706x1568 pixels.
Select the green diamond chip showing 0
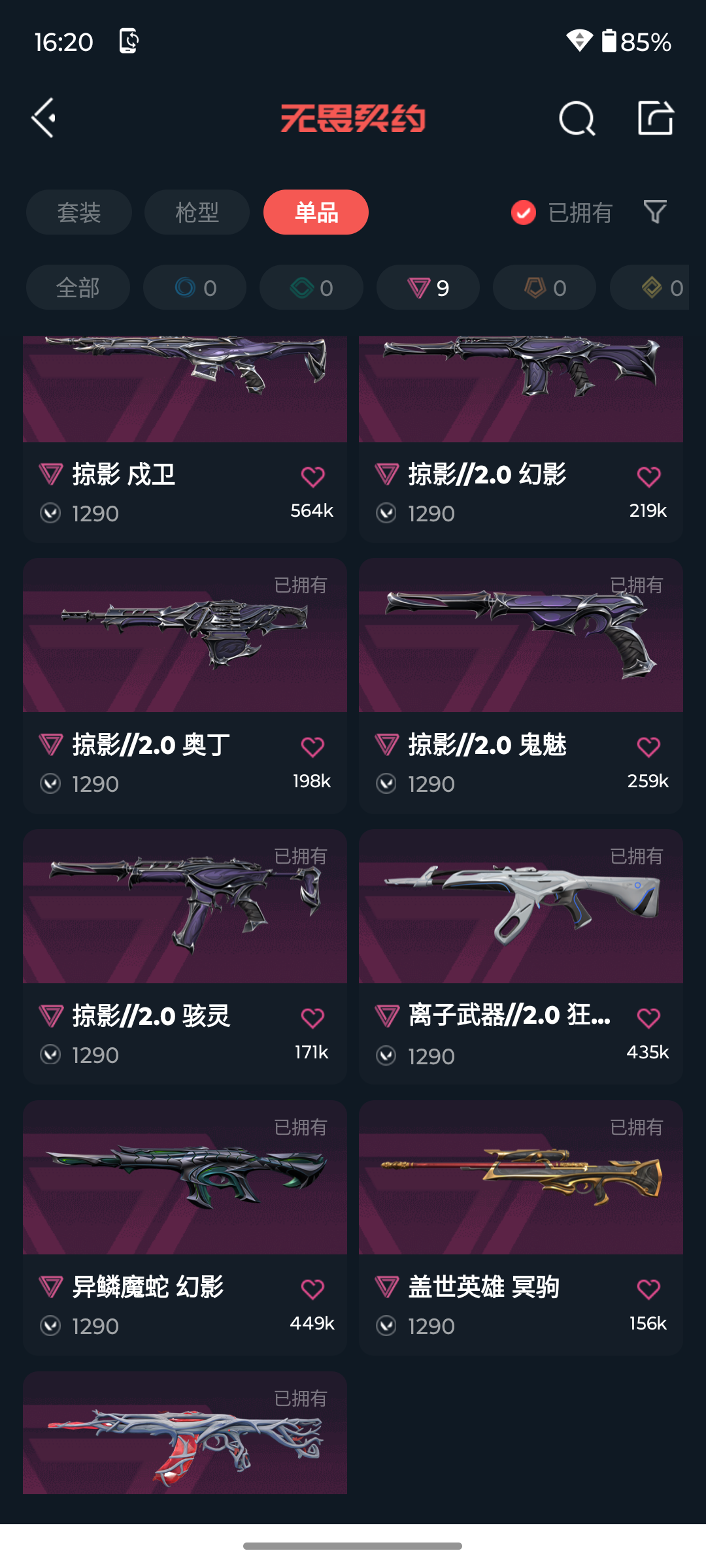click(x=311, y=287)
